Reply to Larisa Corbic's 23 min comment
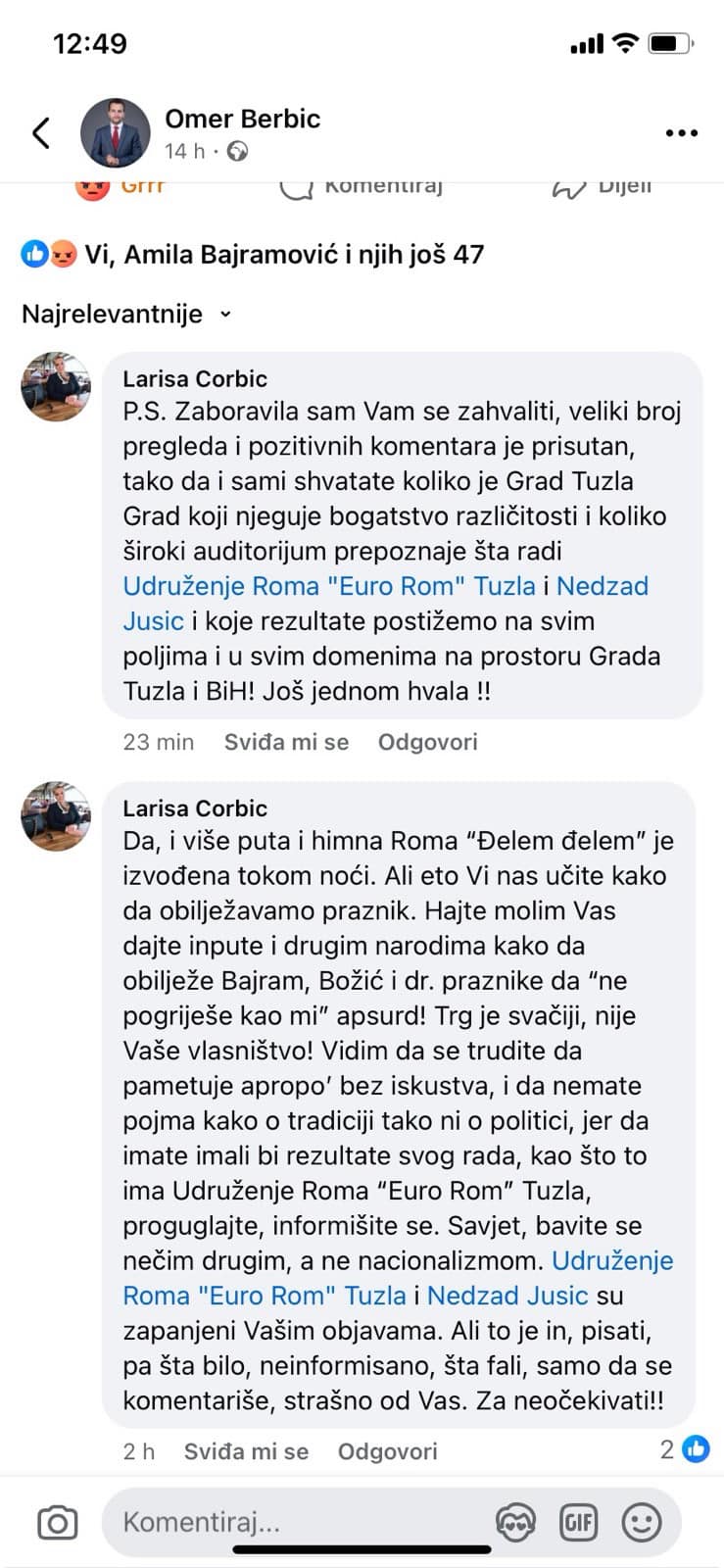 (428, 742)
